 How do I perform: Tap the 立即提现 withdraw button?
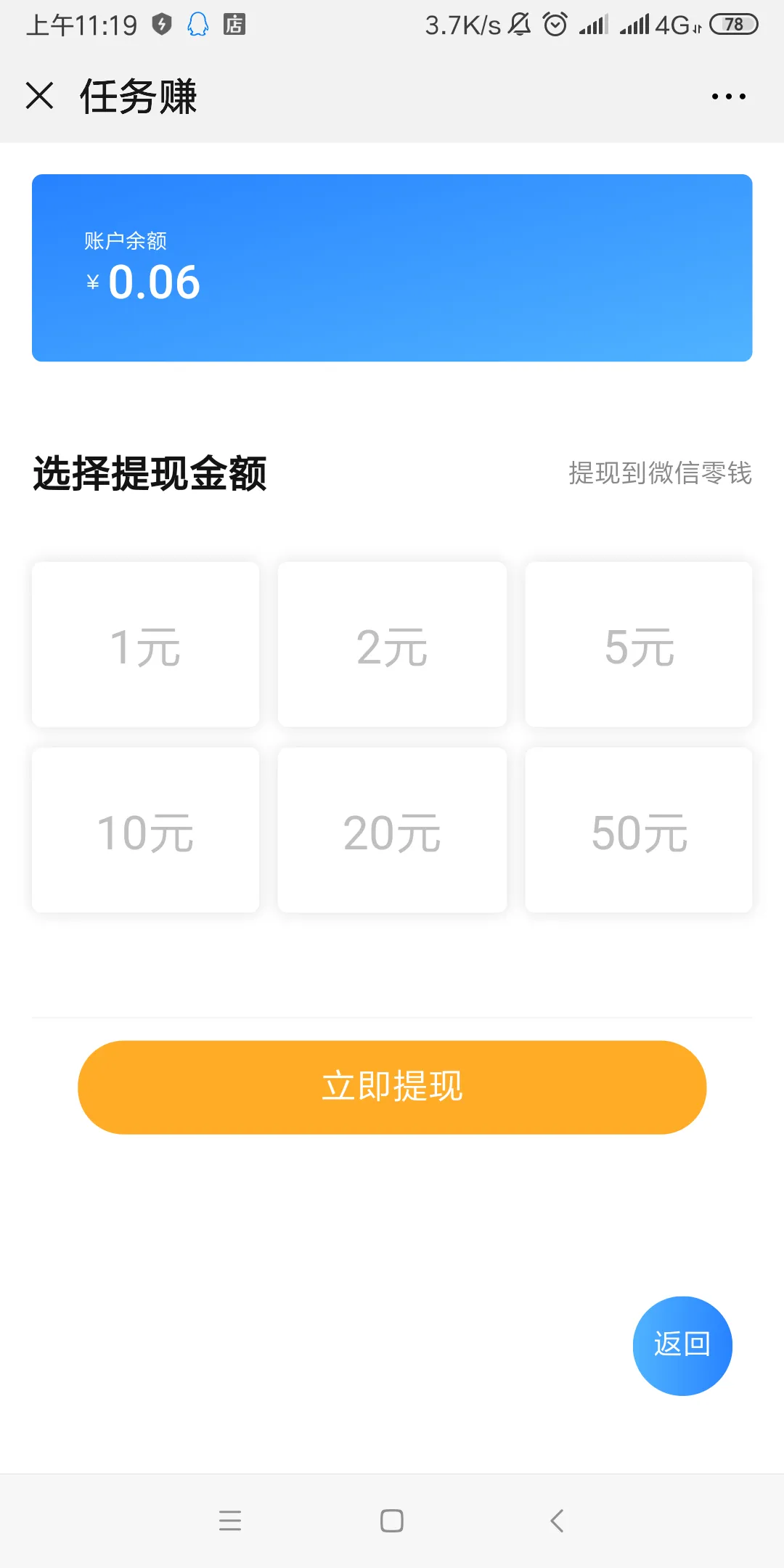tap(391, 1087)
